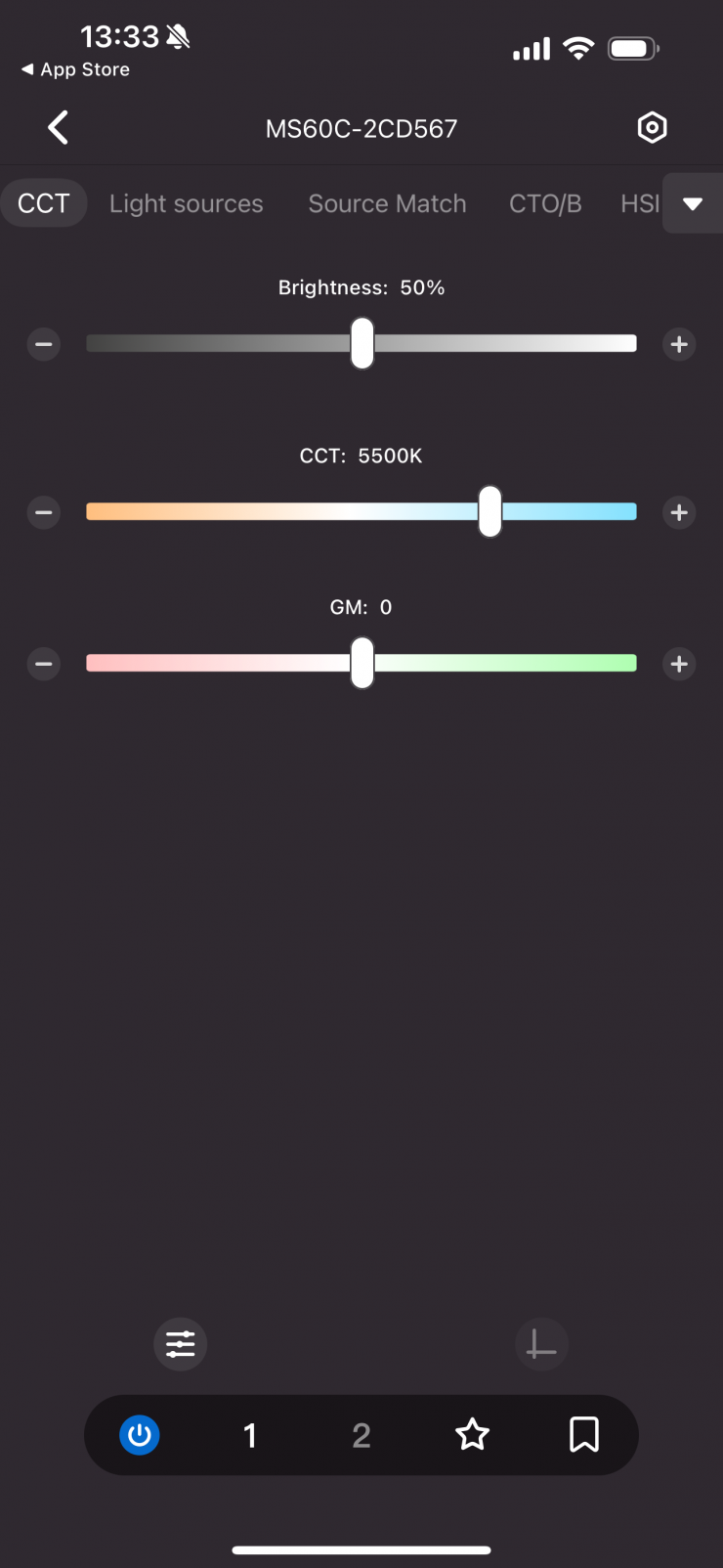Open the sliders adjustment icon
This screenshot has height=1568, width=723.
pyautogui.click(x=181, y=1344)
